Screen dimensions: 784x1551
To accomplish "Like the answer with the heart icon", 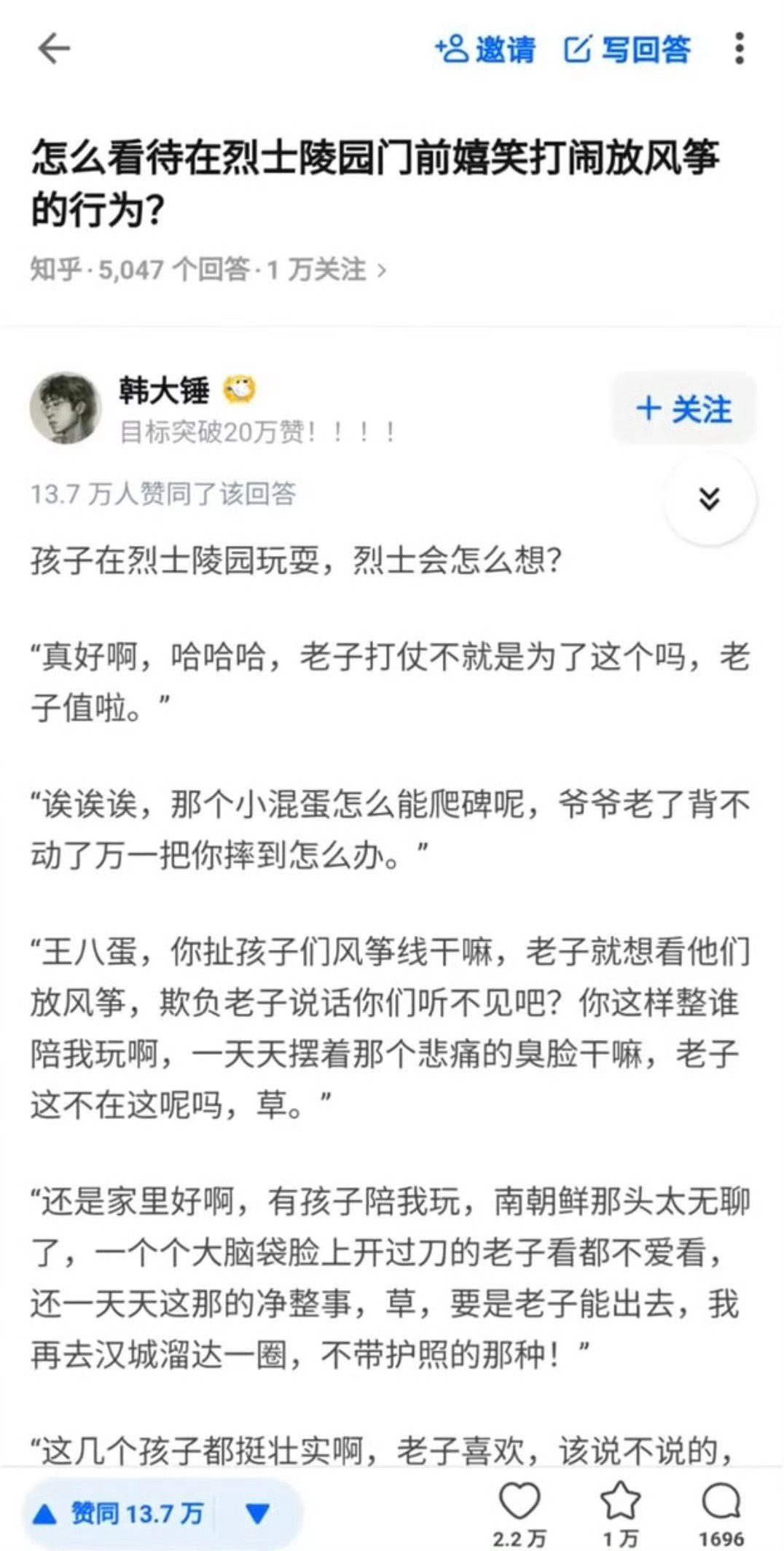I will point(519,1503).
